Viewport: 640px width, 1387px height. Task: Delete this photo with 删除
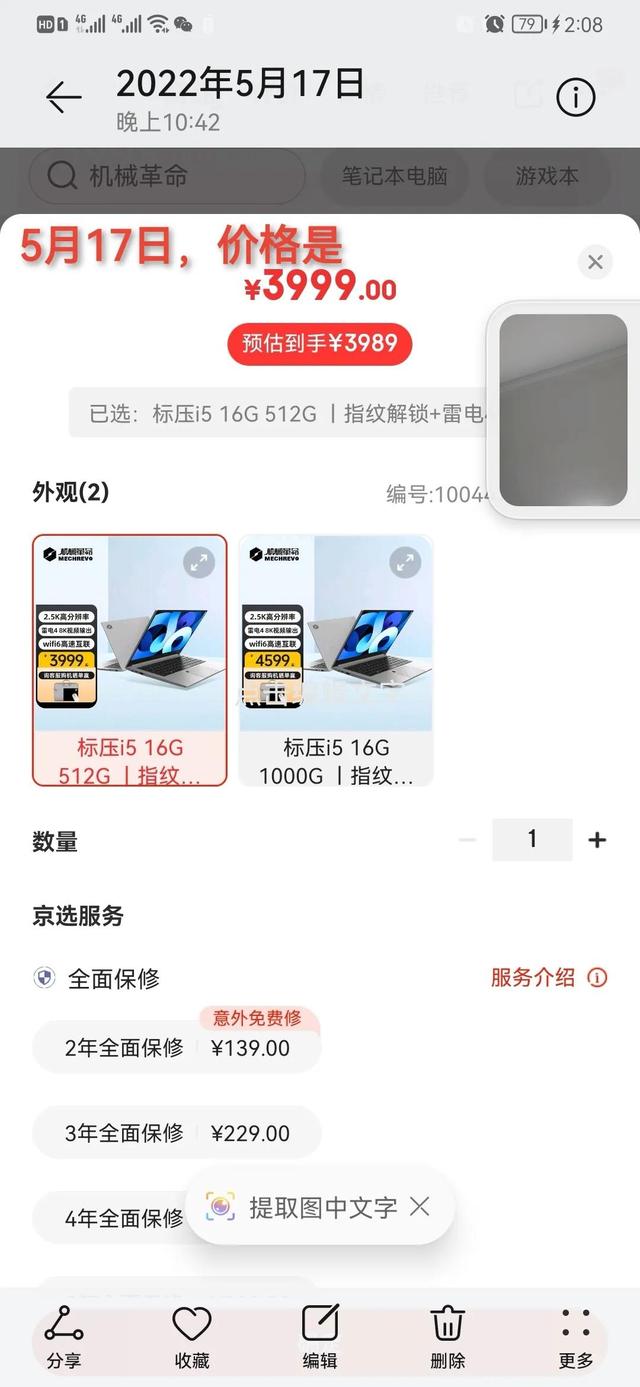[x=447, y=1336]
